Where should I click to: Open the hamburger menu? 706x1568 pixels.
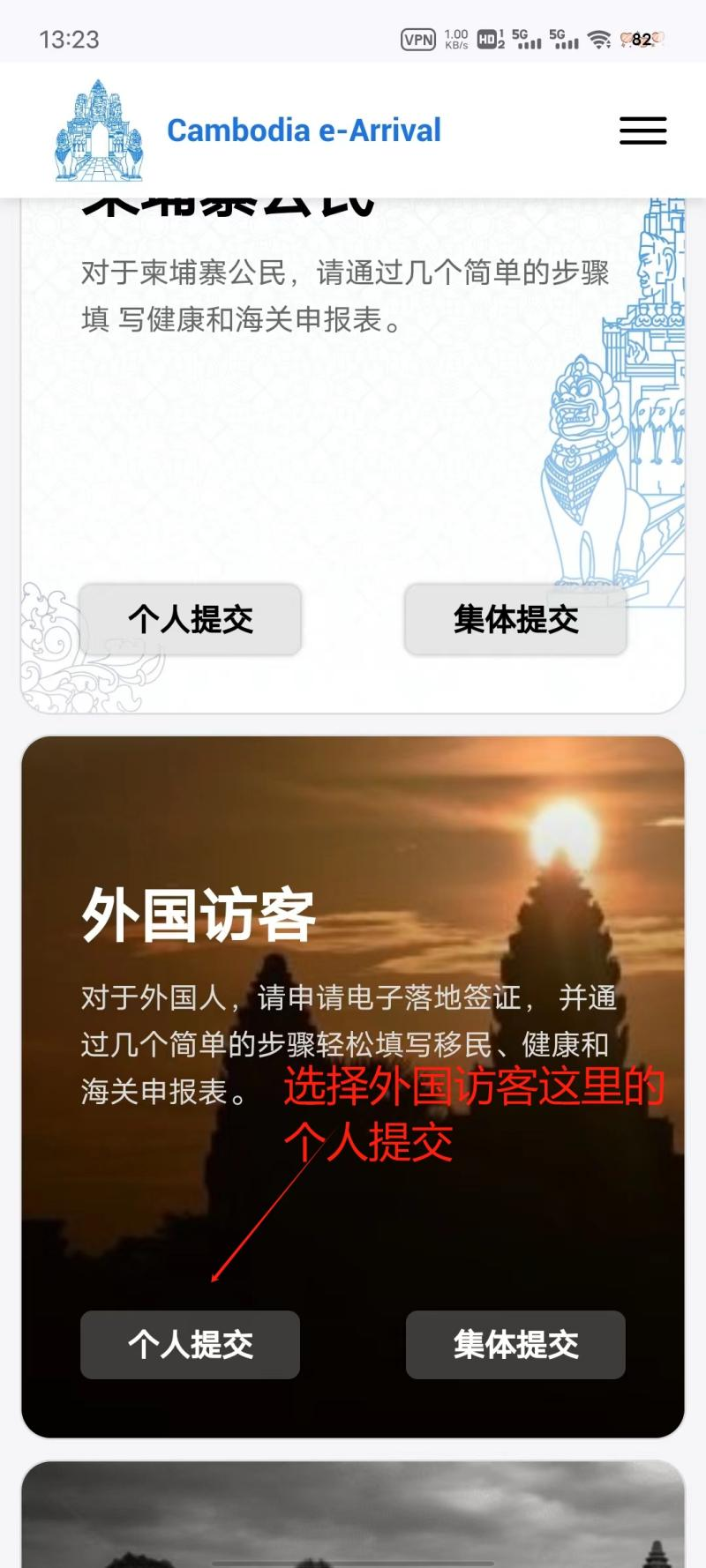click(x=642, y=131)
